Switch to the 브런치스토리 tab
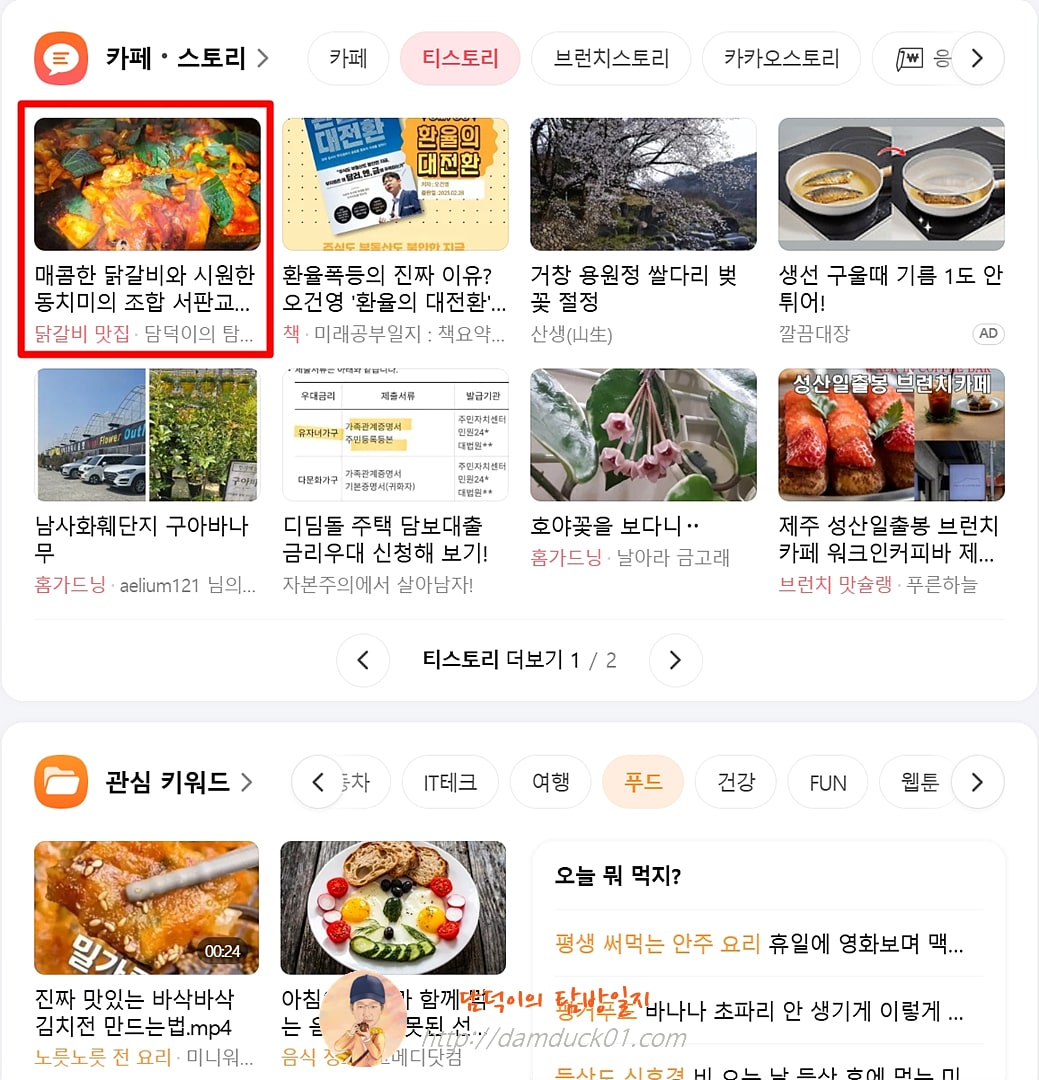 (x=610, y=58)
